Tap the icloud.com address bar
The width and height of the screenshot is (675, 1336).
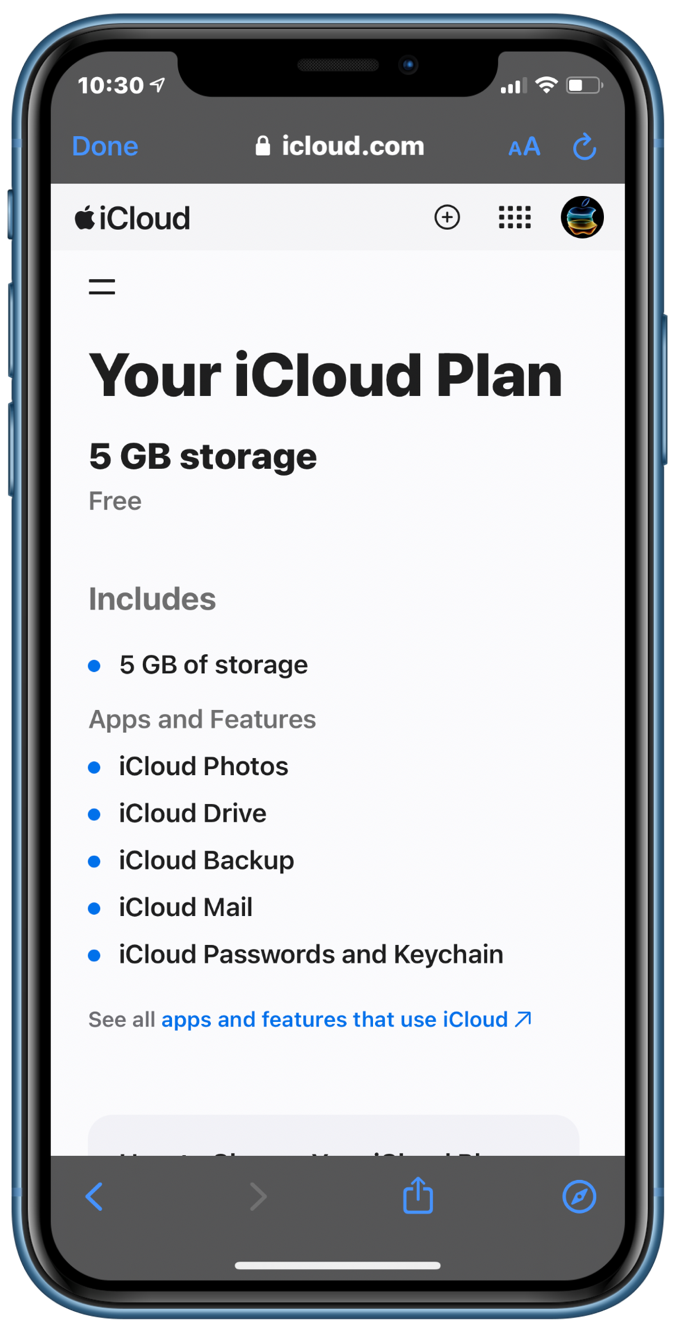click(340, 146)
